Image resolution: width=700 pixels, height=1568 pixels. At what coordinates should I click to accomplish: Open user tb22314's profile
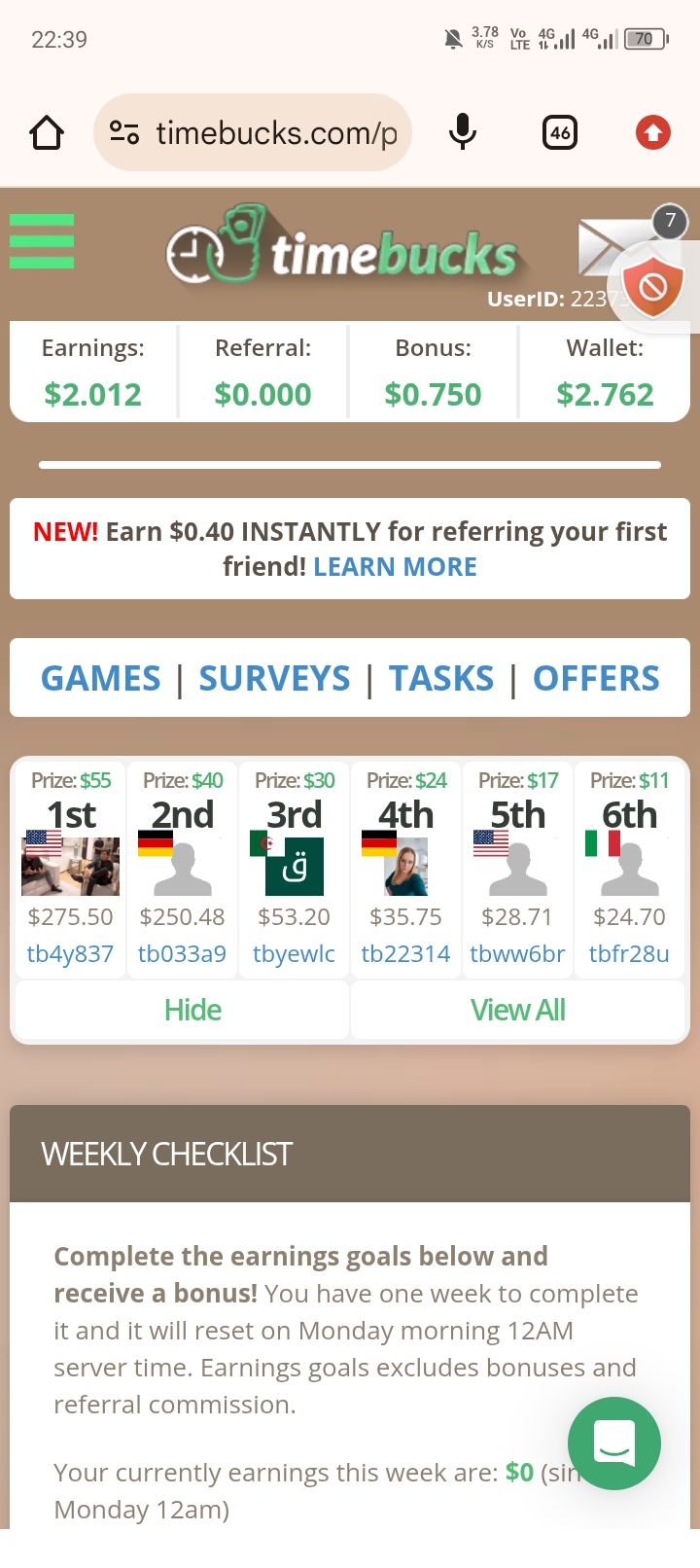click(x=405, y=954)
